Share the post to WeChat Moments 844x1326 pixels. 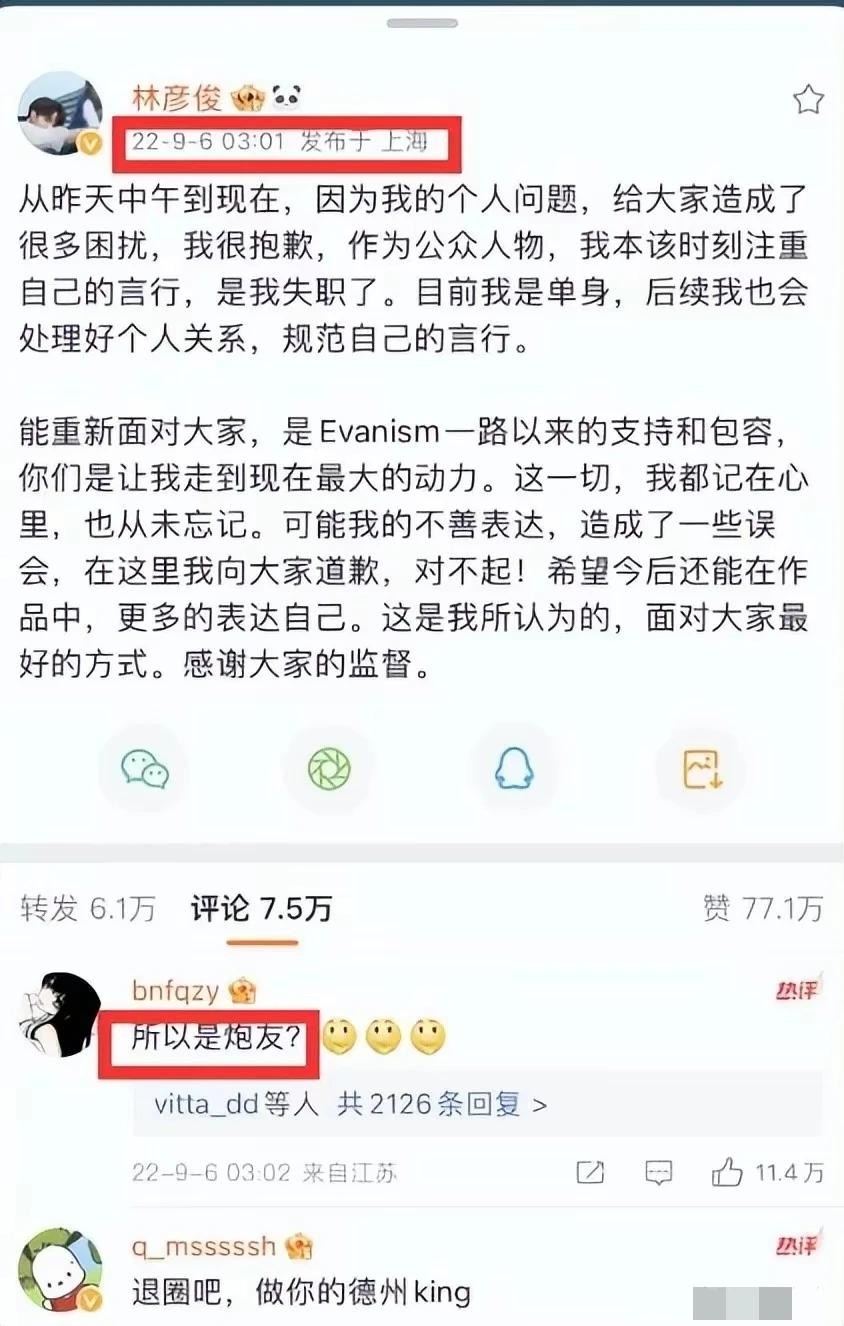[329, 768]
